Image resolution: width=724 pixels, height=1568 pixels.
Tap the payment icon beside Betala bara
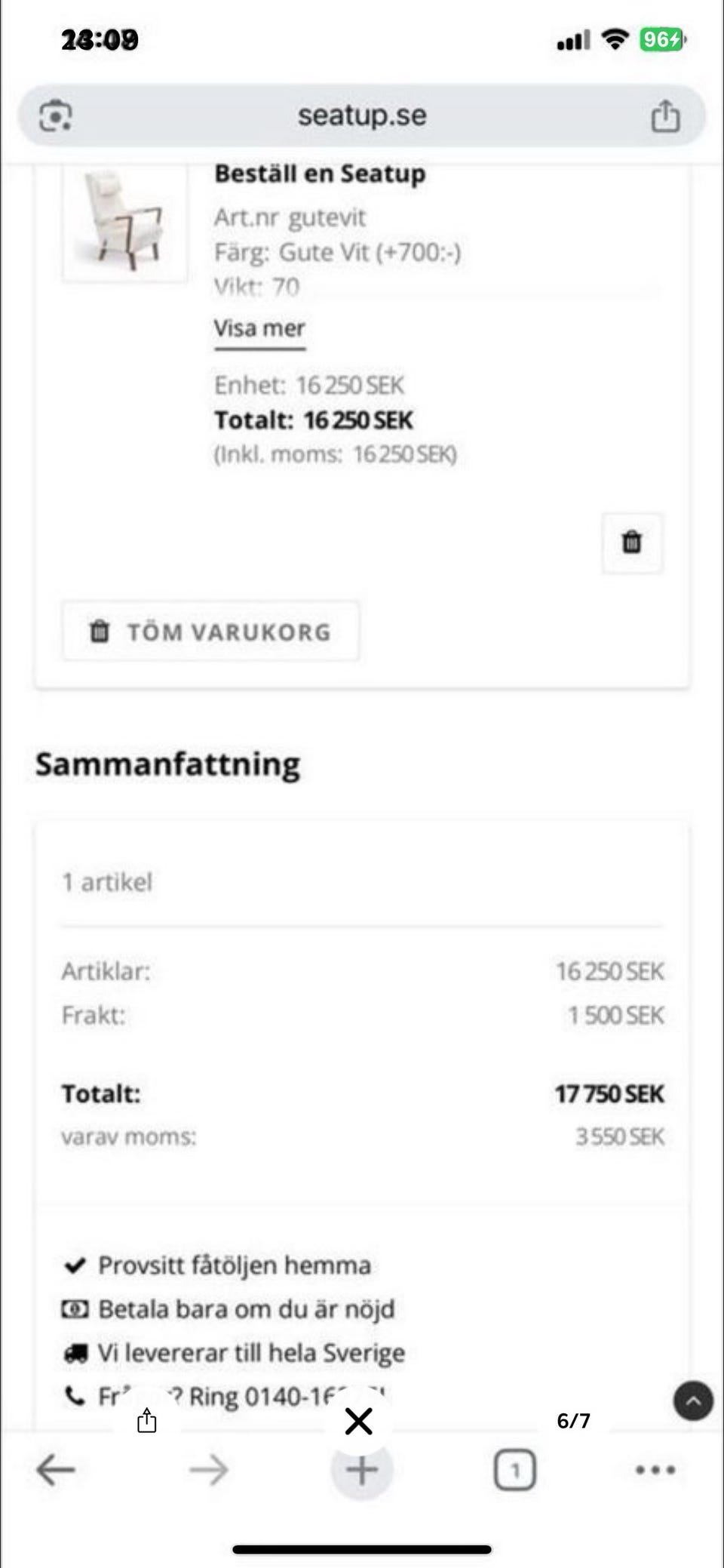(75, 1309)
